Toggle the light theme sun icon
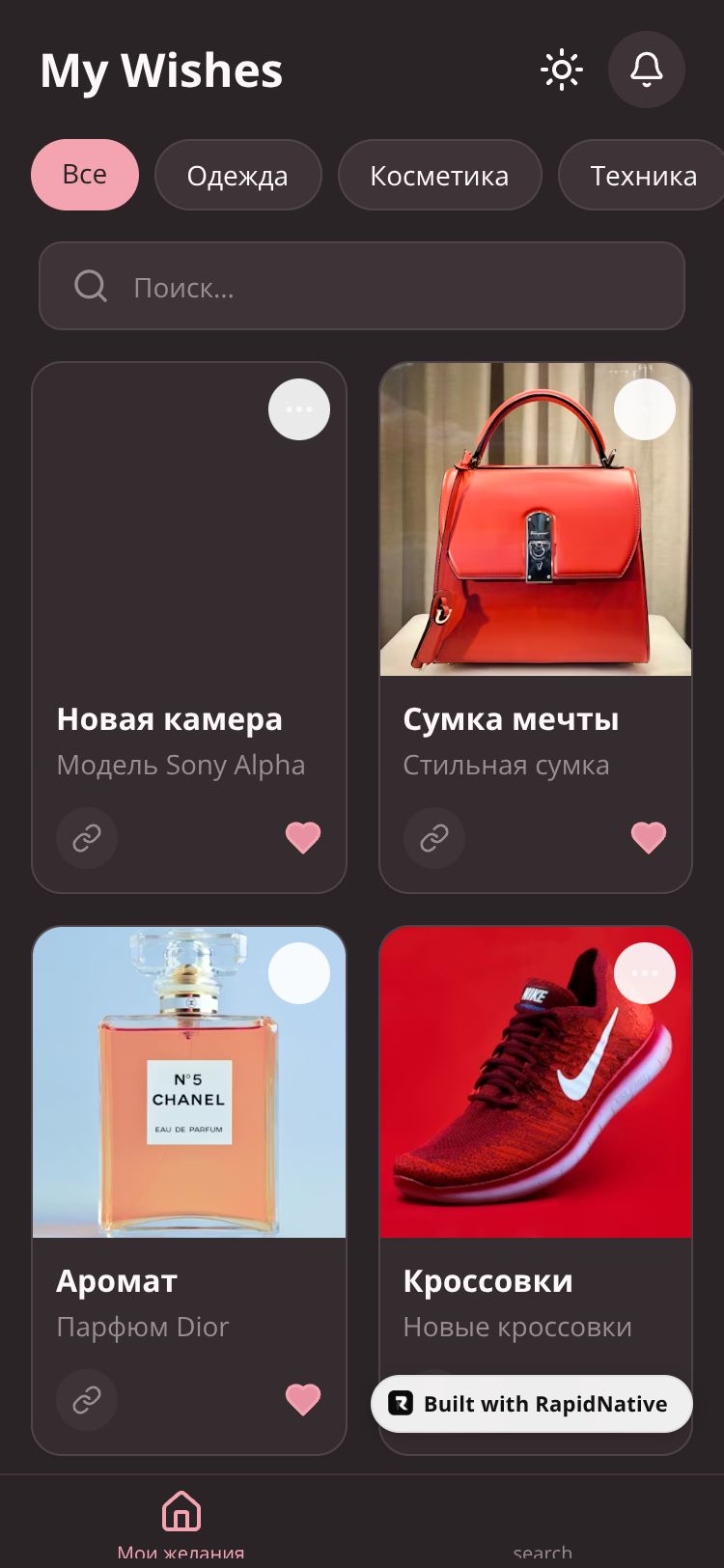The height and width of the screenshot is (1568, 724). tap(561, 70)
